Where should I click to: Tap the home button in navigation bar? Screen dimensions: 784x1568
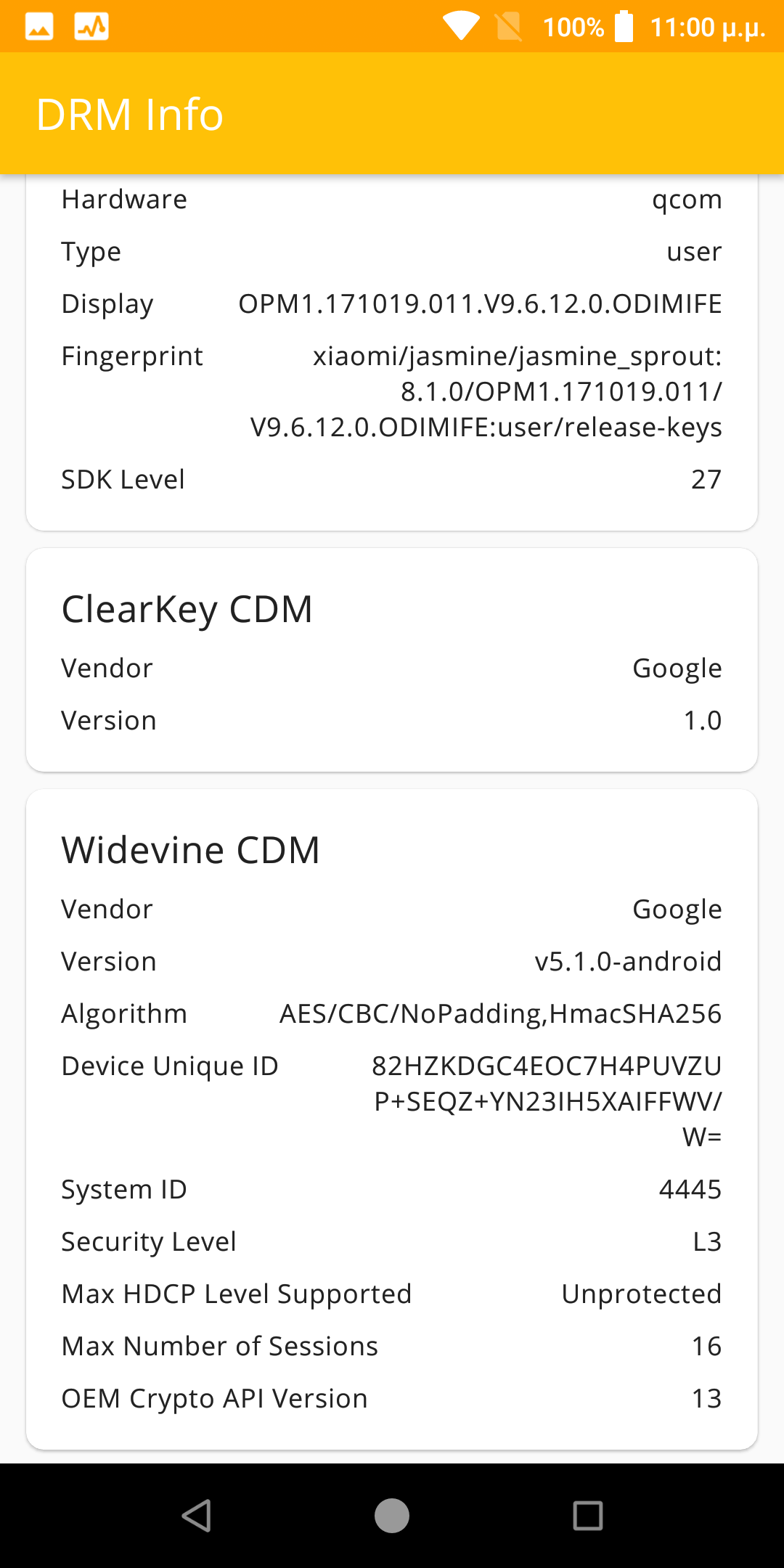pyautogui.click(x=392, y=1516)
